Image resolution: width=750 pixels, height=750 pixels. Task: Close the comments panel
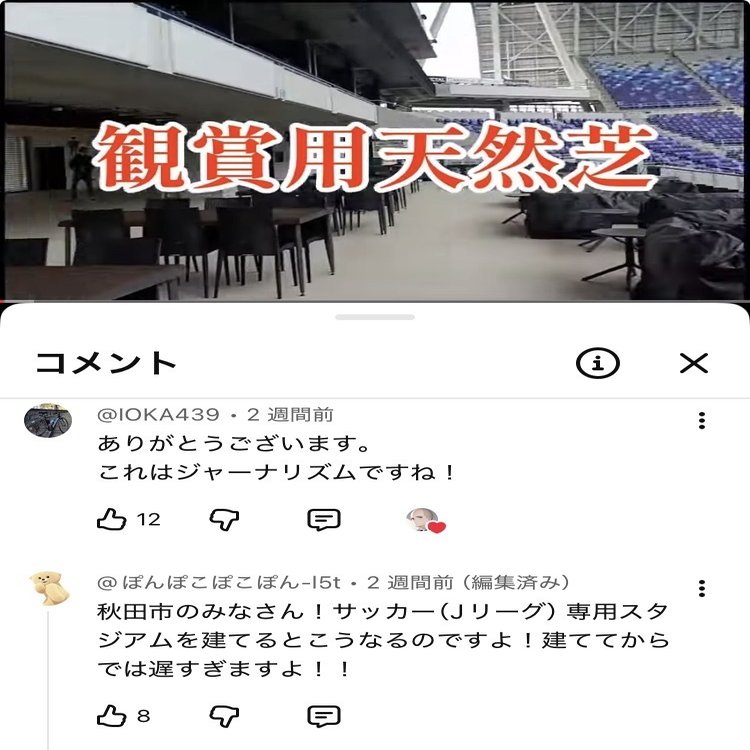(693, 363)
